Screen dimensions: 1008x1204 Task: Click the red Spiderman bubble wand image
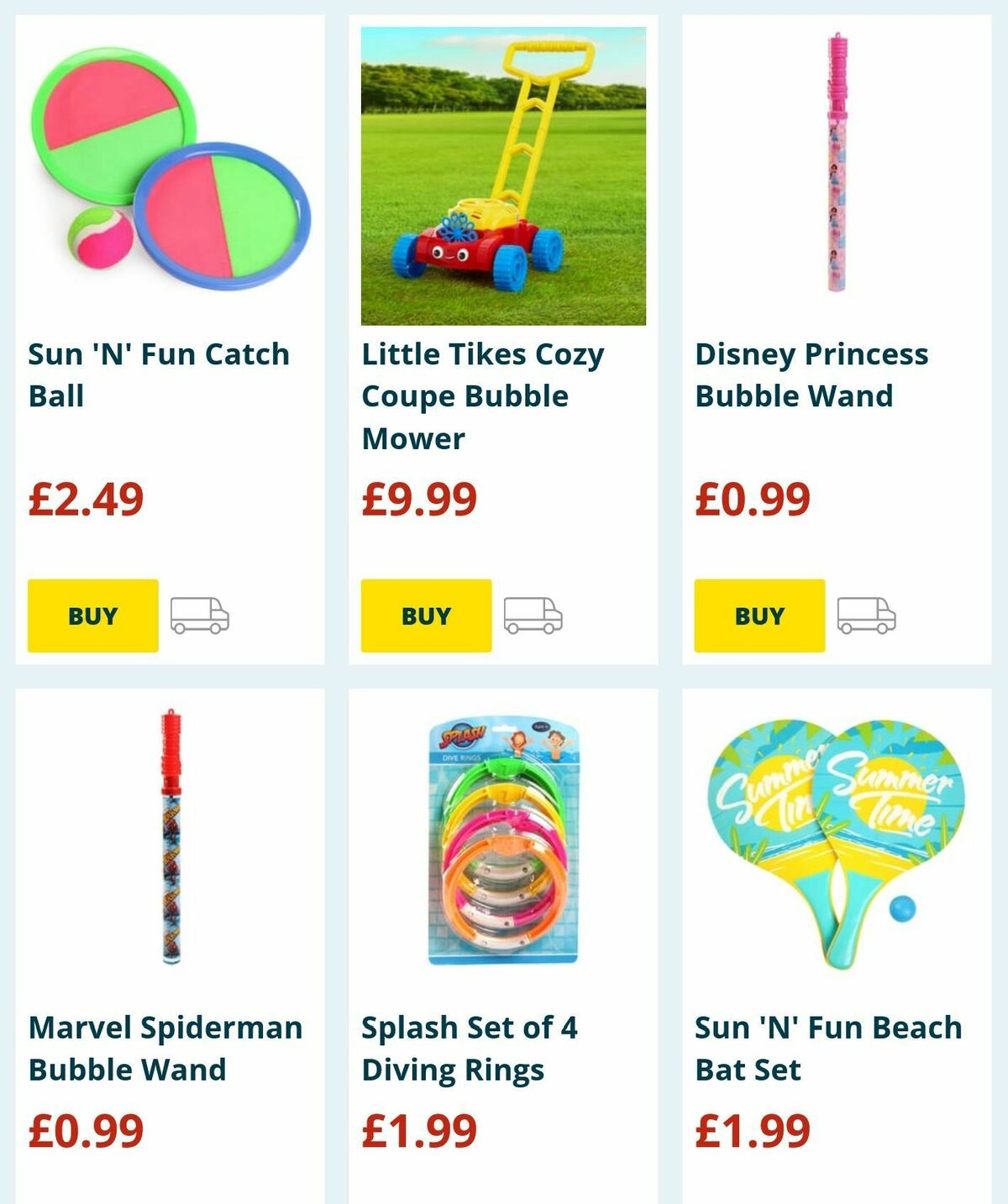coord(170,840)
